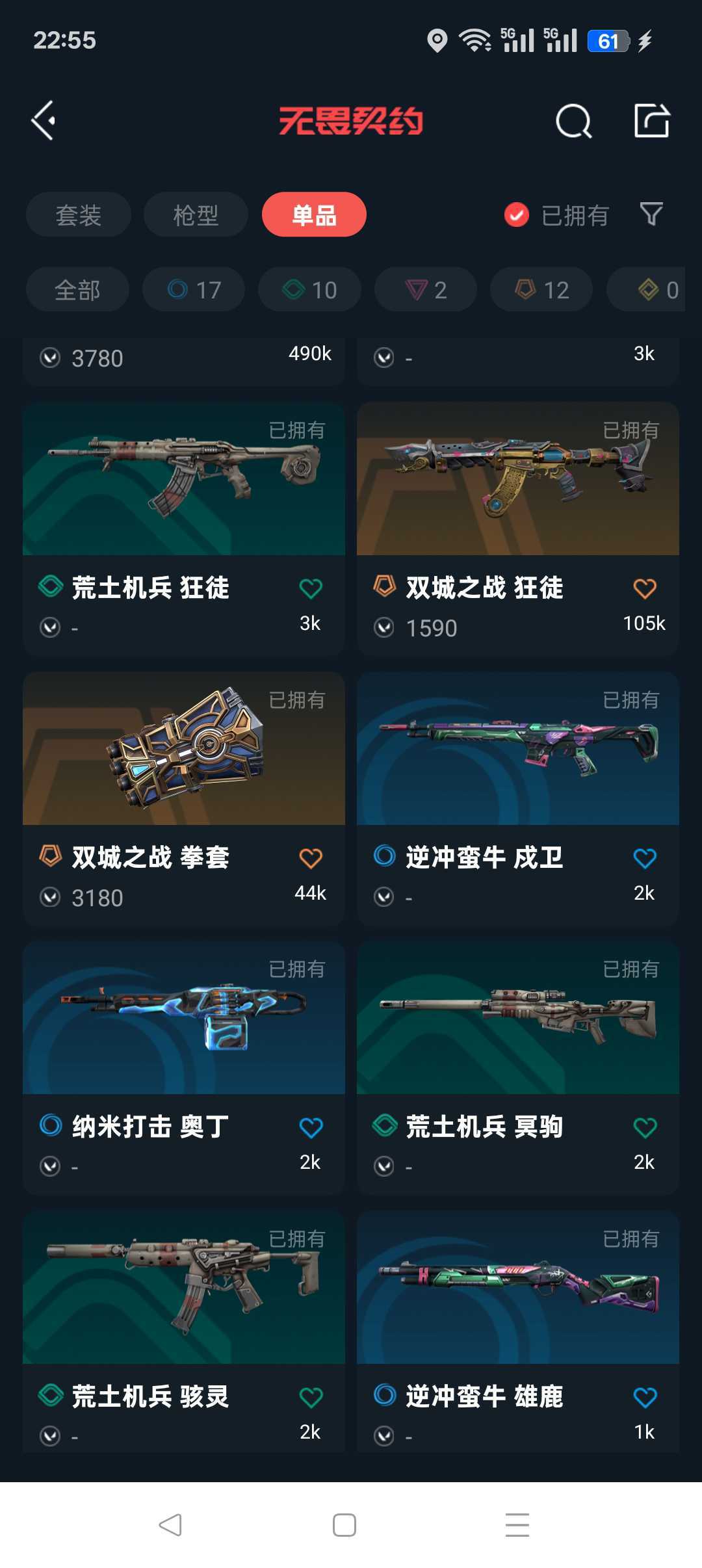Uncheck the 已拥有 filter checkbox
This screenshot has height=1568, width=702.
point(517,215)
